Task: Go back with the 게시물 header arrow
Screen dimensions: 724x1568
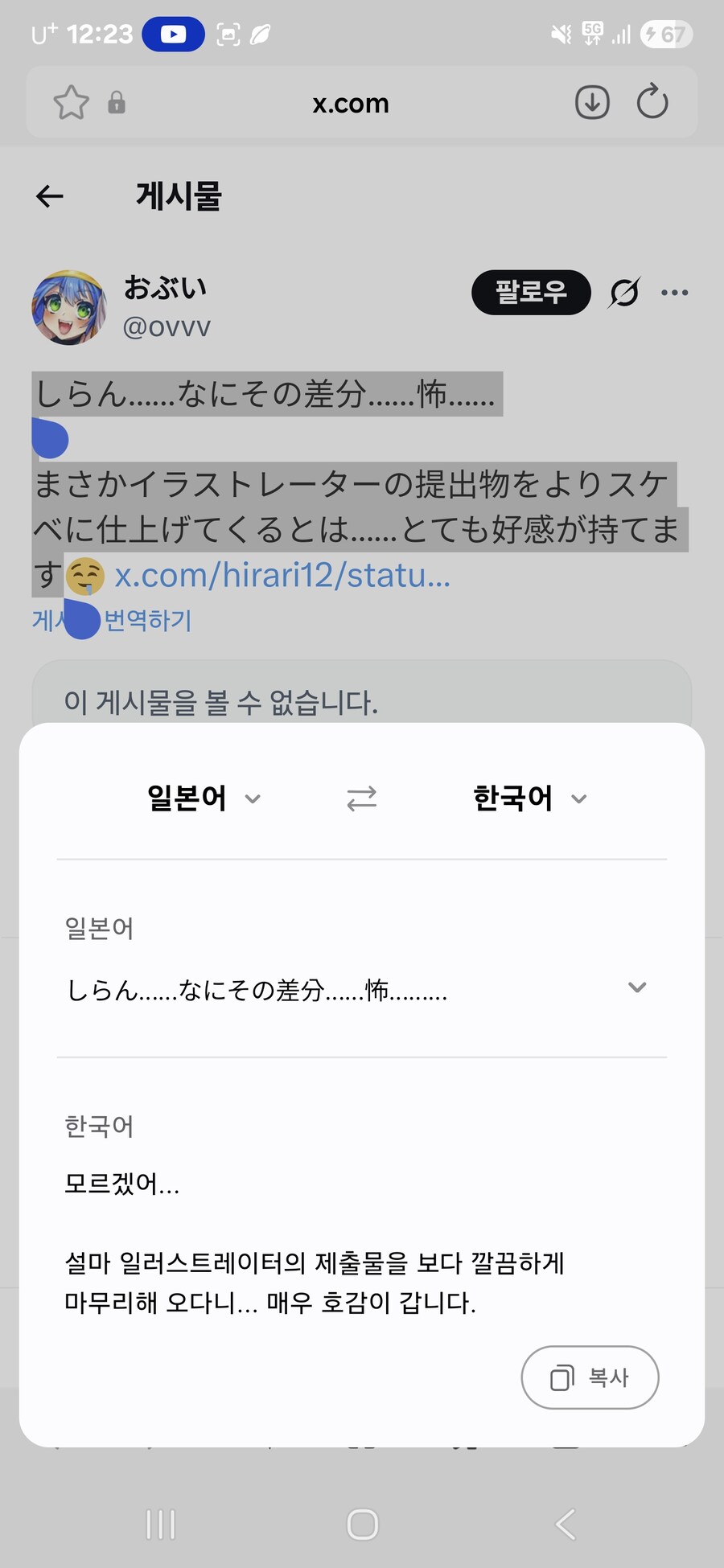Action: (50, 196)
